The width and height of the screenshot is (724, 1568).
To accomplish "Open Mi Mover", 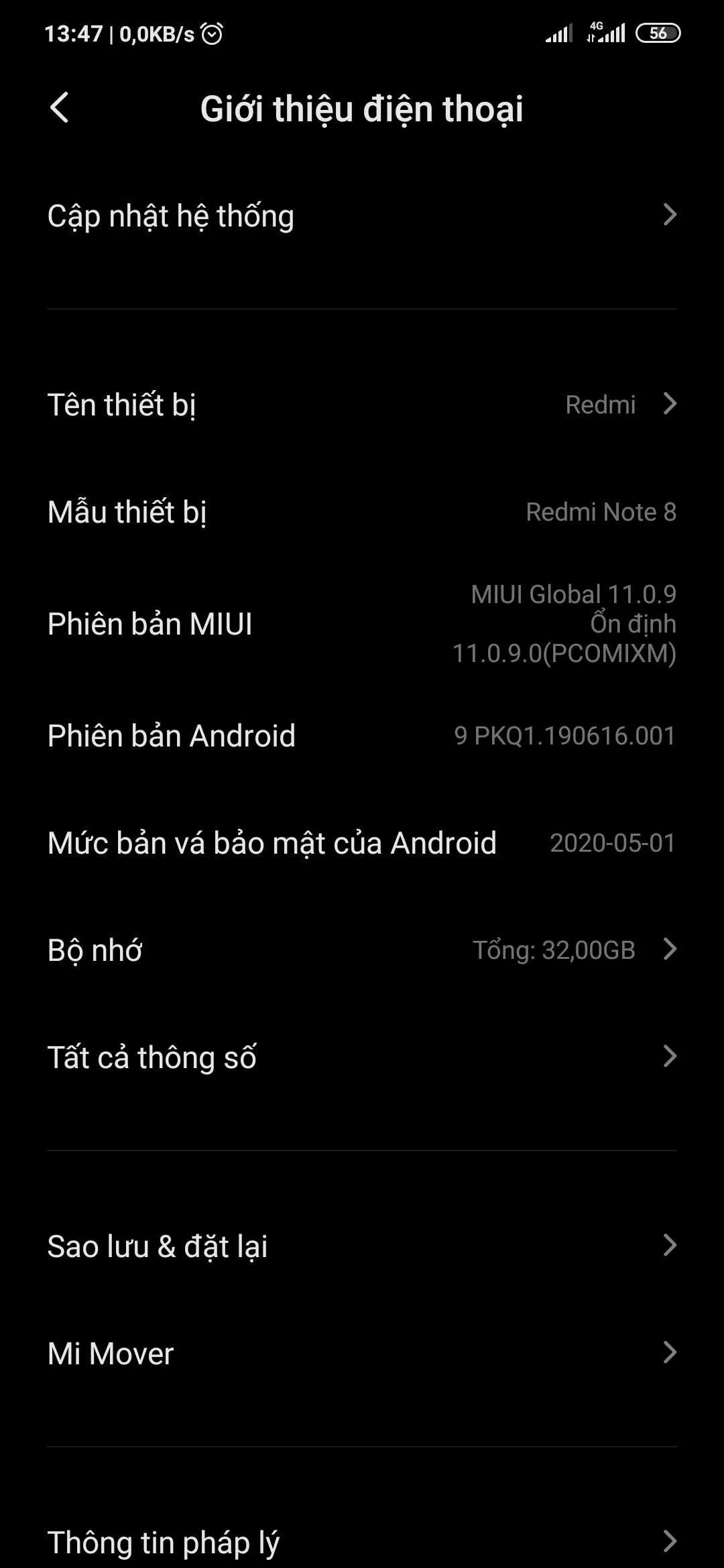I will pos(362,1353).
